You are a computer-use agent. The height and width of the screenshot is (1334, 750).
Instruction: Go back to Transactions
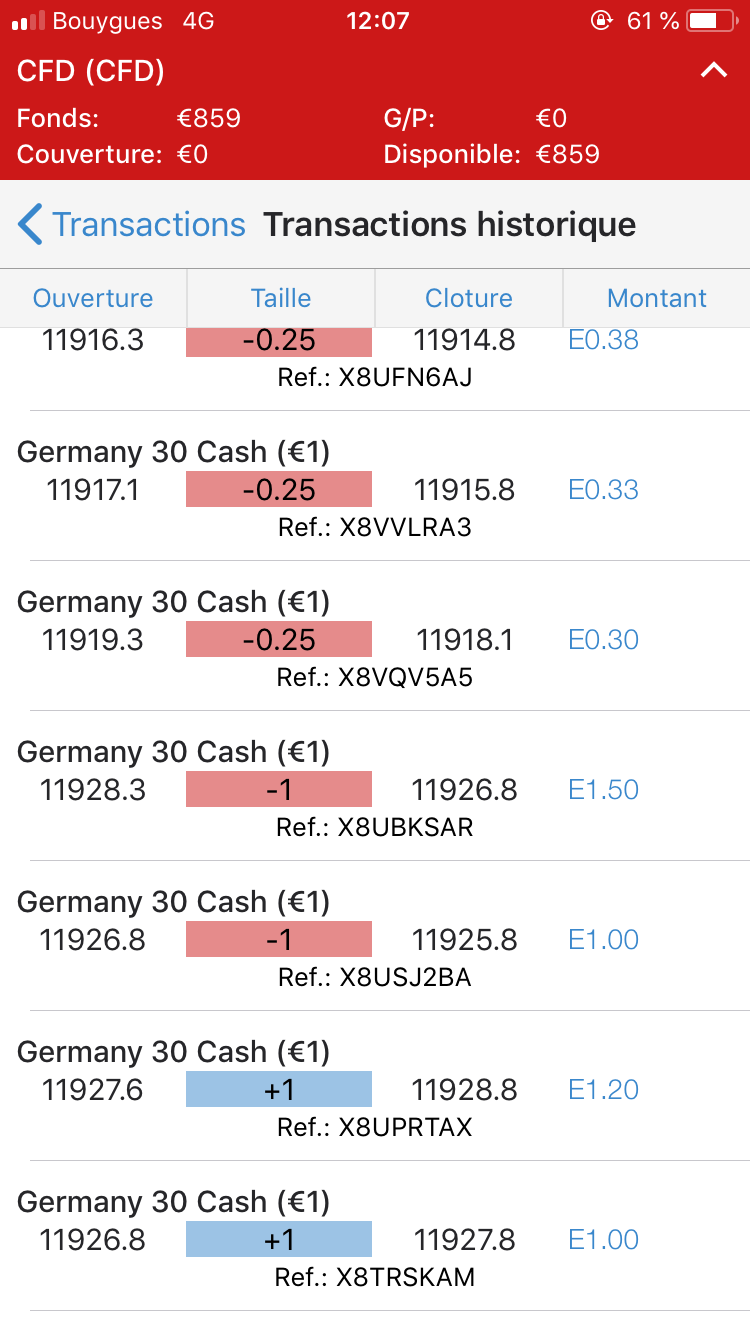(132, 225)
